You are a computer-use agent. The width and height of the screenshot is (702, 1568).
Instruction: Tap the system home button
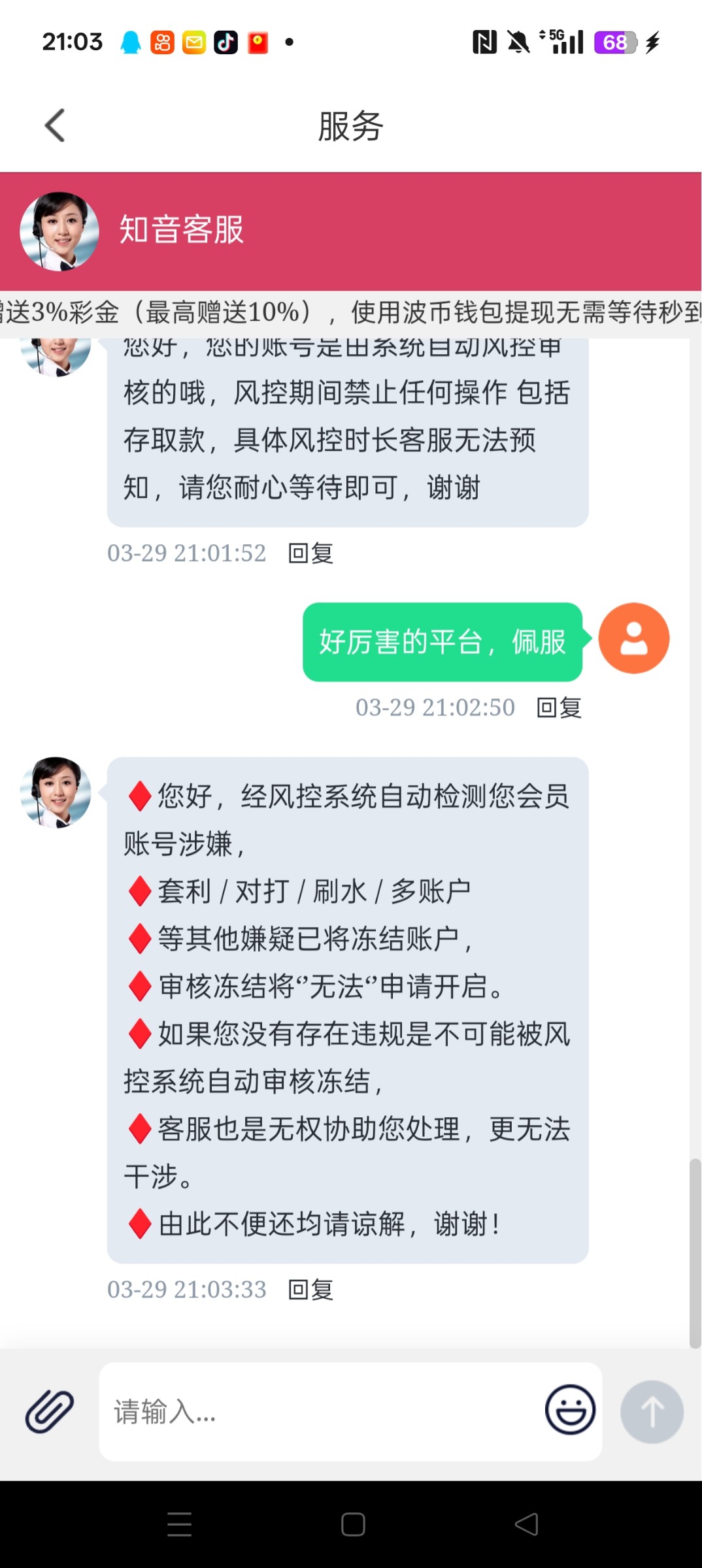click(x=353, y=1524)
